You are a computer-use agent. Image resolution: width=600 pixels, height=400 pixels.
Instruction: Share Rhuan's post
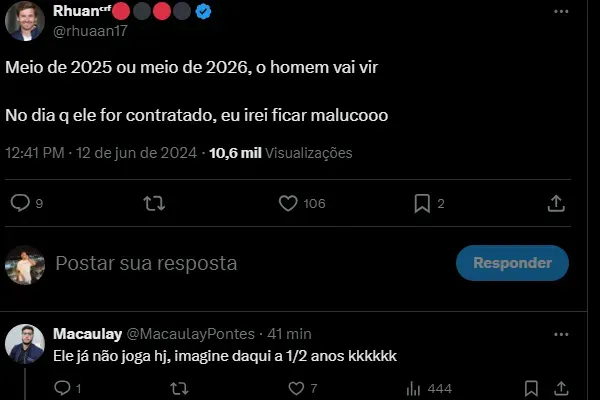(557, 203)
